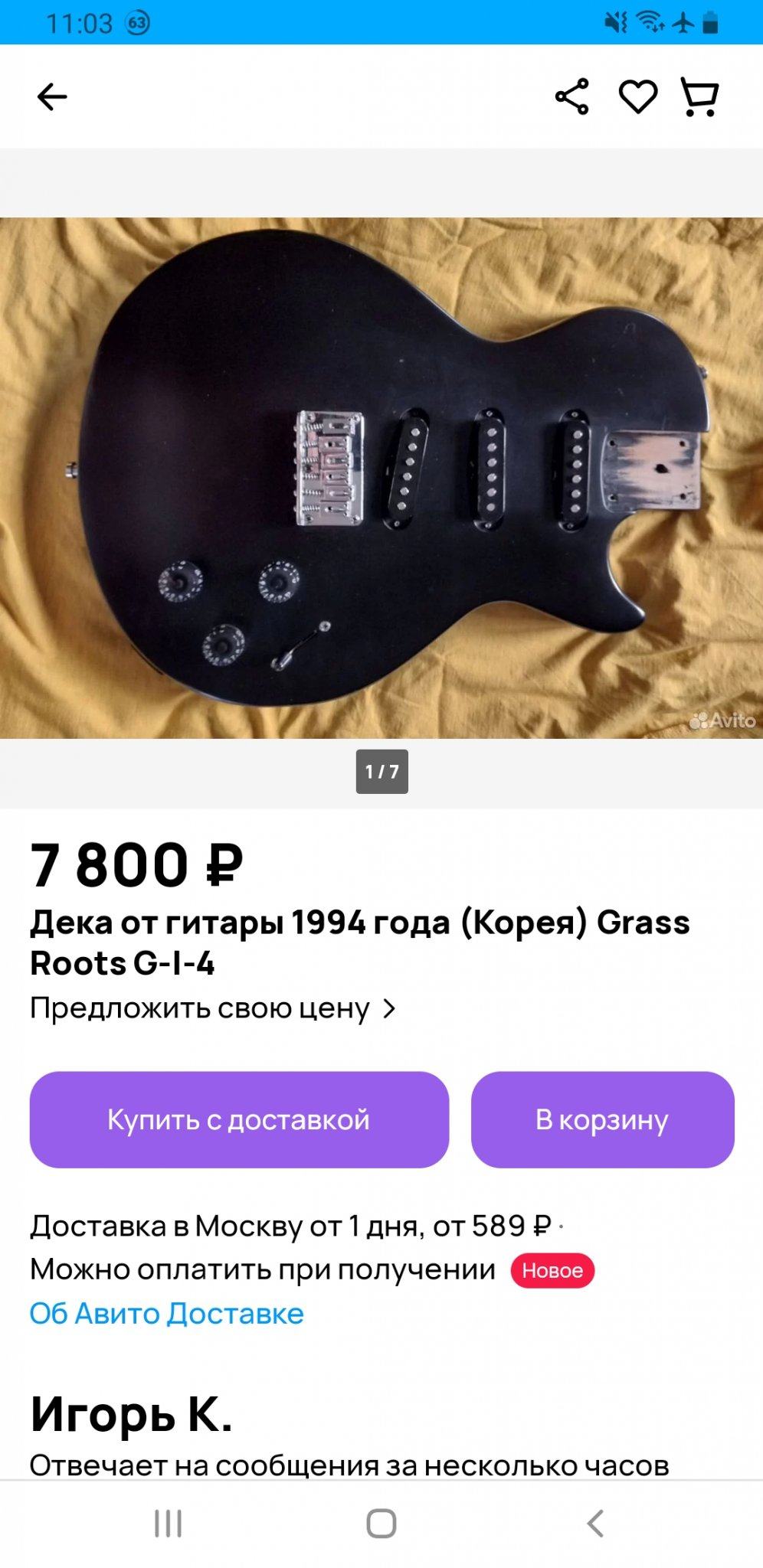
Task: Open the system recent apps button
Action: tap(168, 1524)
